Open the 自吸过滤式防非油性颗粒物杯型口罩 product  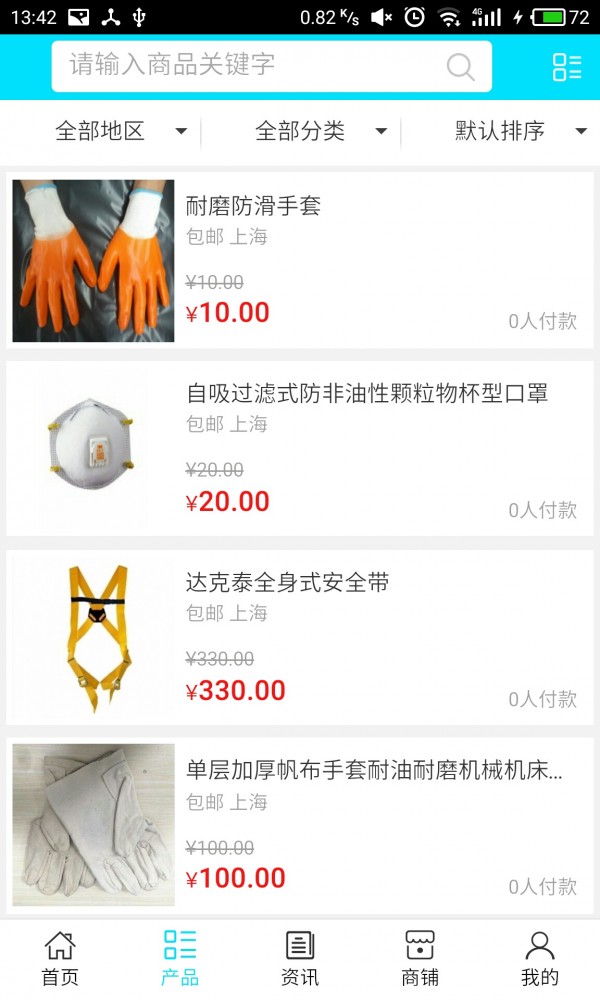point(300,448)
